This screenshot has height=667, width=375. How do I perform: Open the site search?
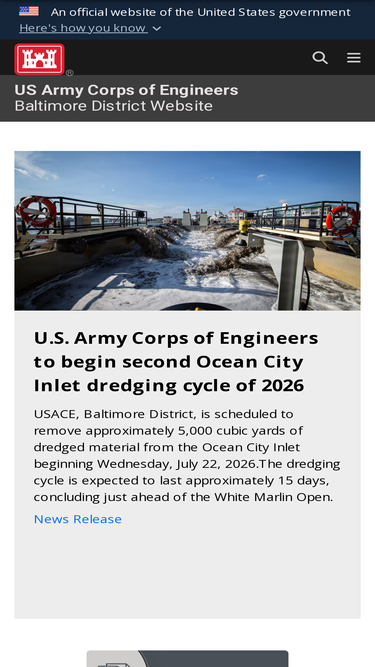[x=320, y=57]
